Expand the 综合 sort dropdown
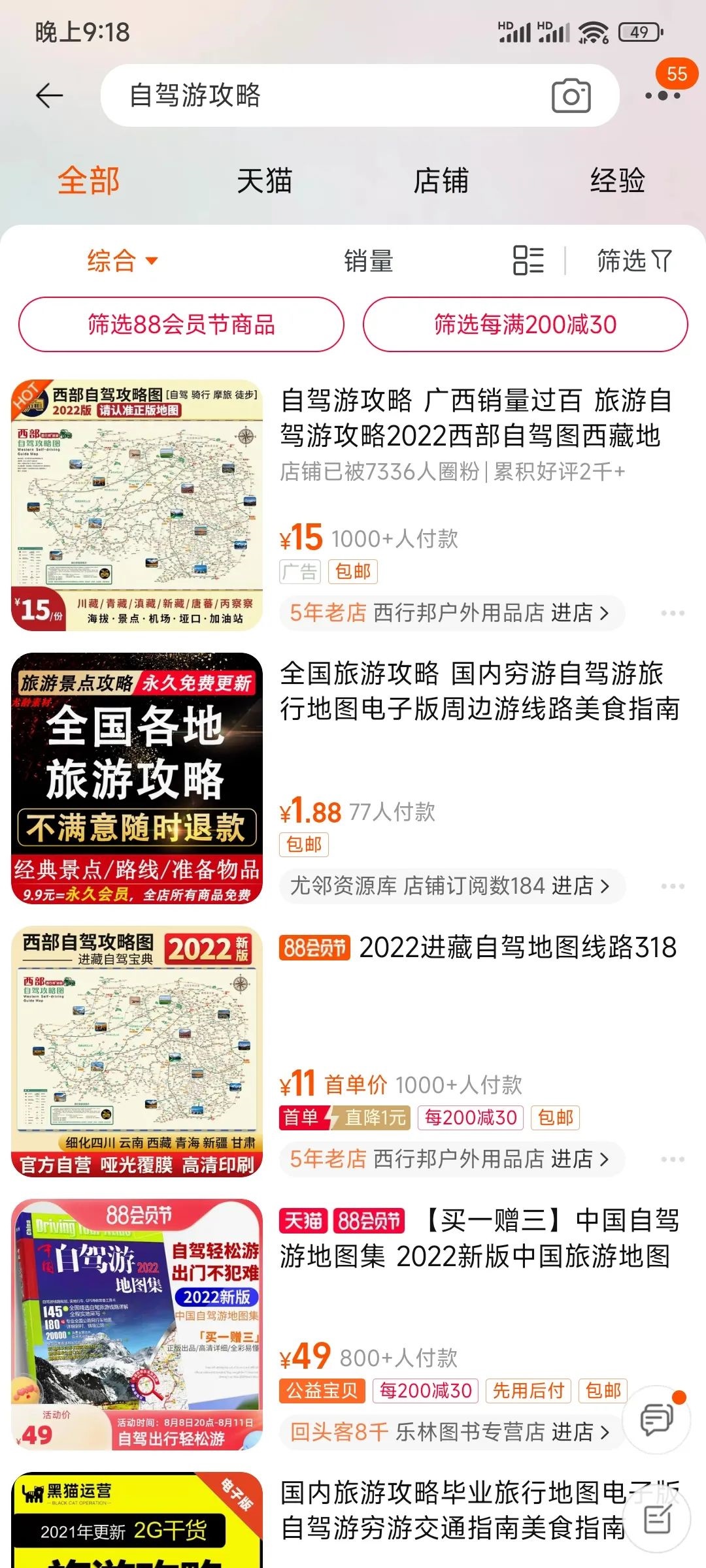Screen dimensions: 706x1568 tap(122, 261)
